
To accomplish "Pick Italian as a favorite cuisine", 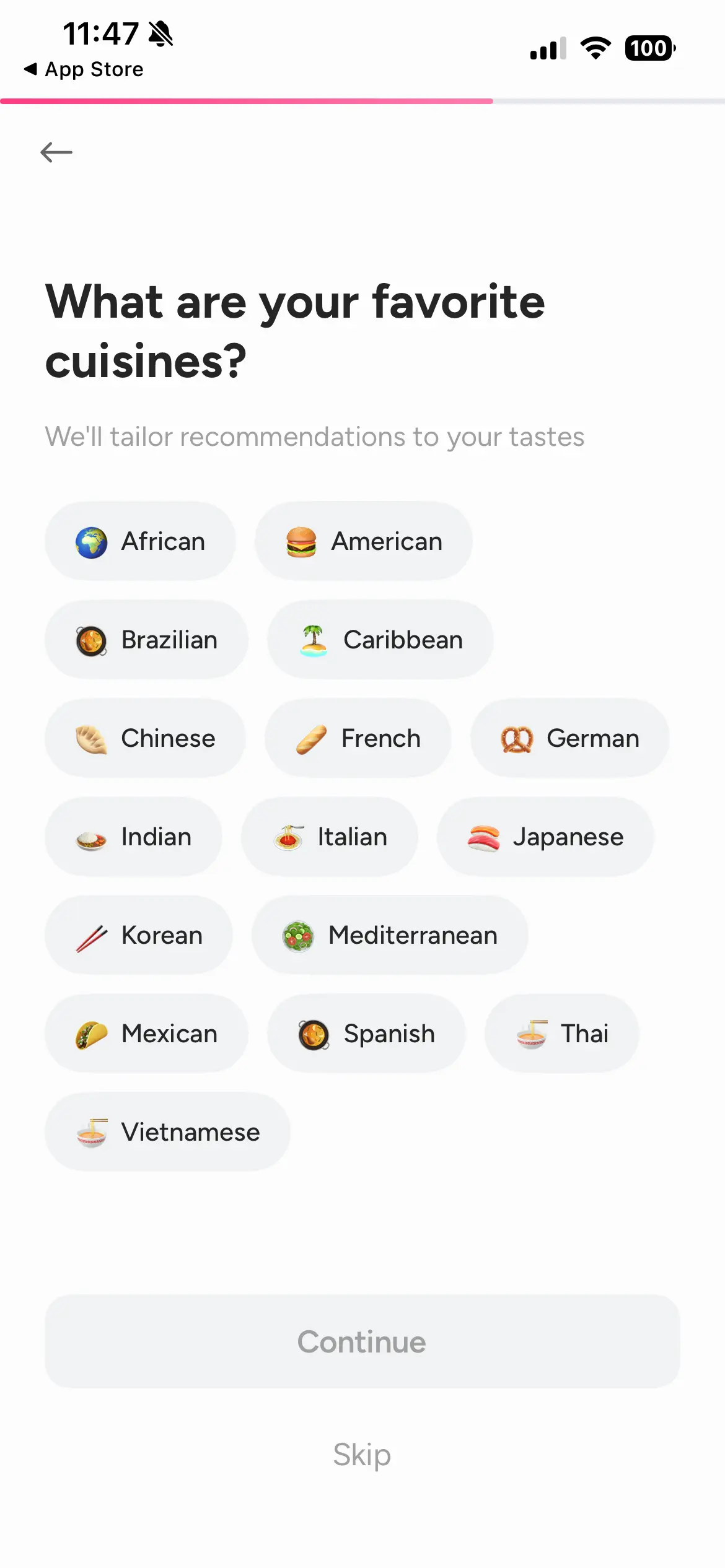I will [330, 837].
